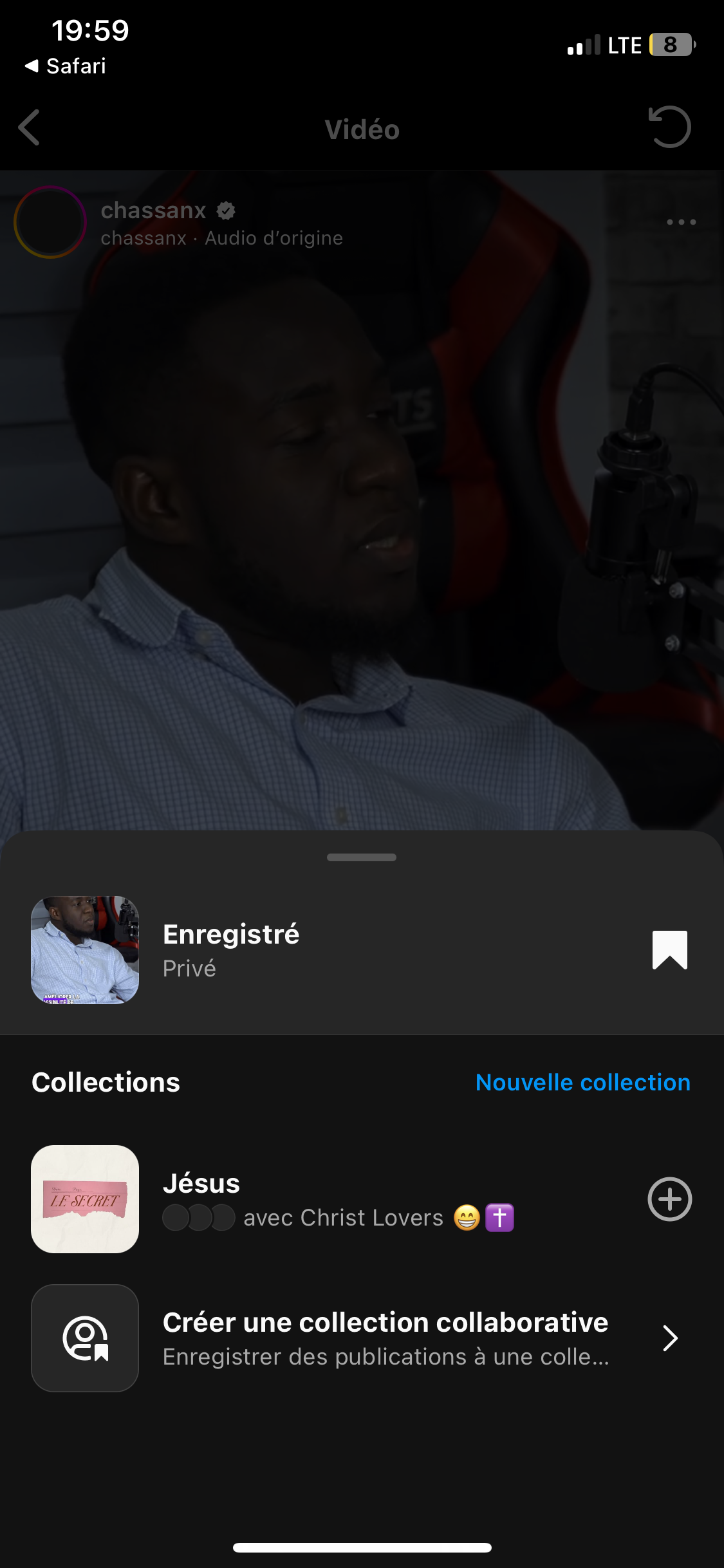
Task: Go back from the Vidéo screen
Action: pyautogui.click(x=30, y=127)
